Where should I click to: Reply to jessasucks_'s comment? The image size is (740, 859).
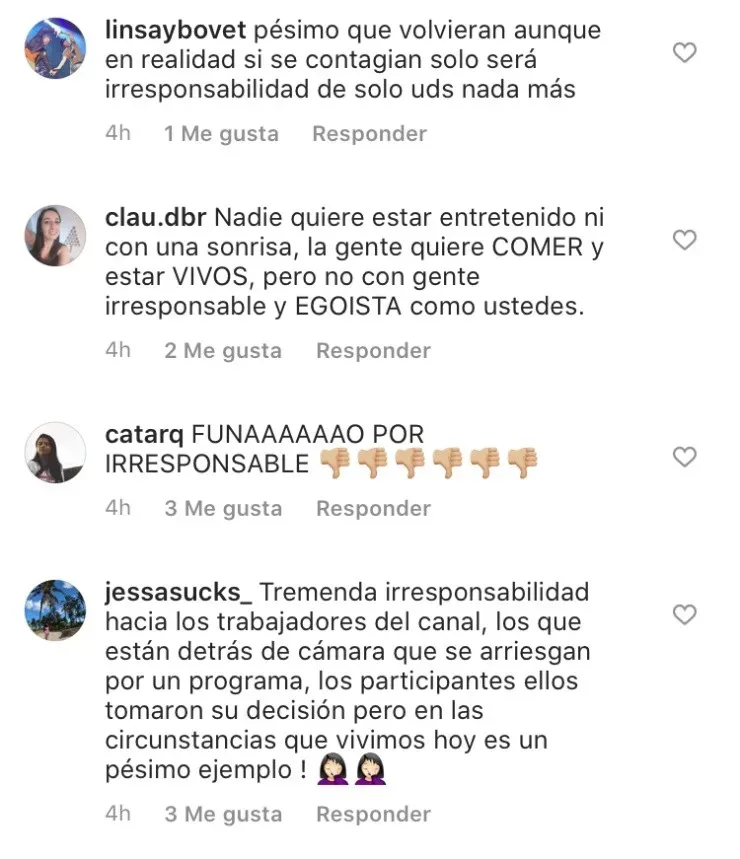coord(373,815)
